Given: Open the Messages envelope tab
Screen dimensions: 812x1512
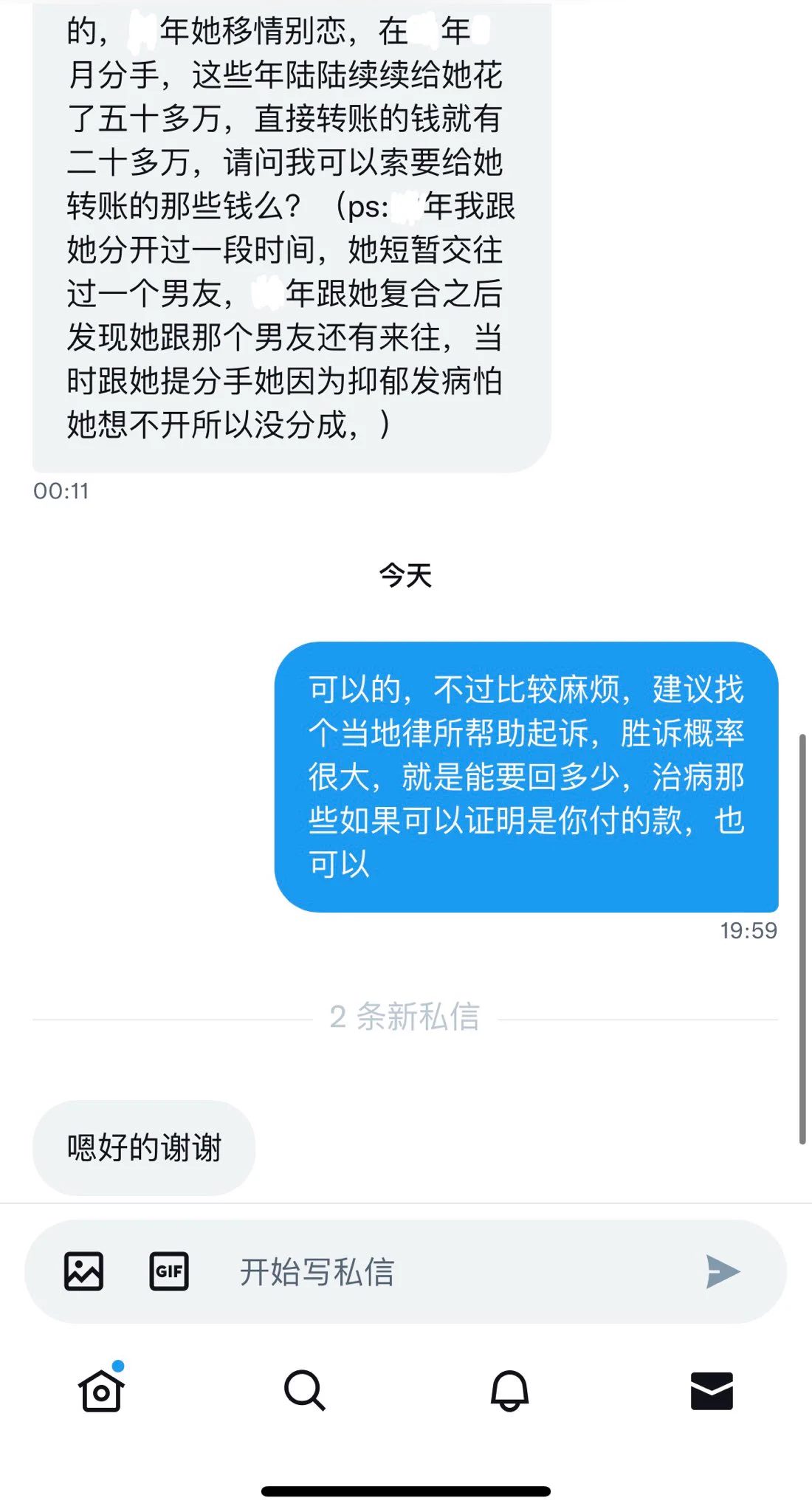Looking at the screenshot, I should [712, 1391].
